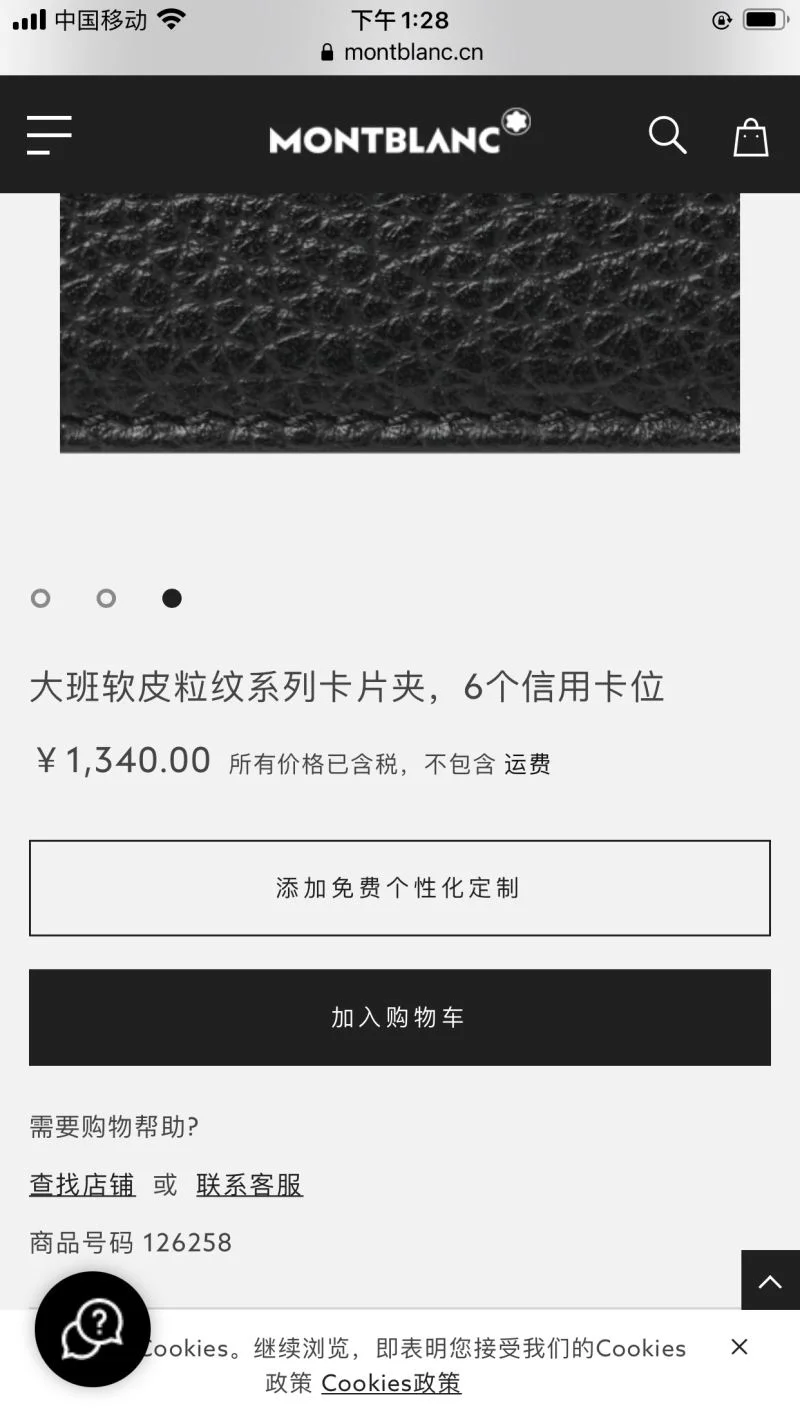Open the 联系客服 link
This screenshot has width=800, height=1422.
[249, 1185]
